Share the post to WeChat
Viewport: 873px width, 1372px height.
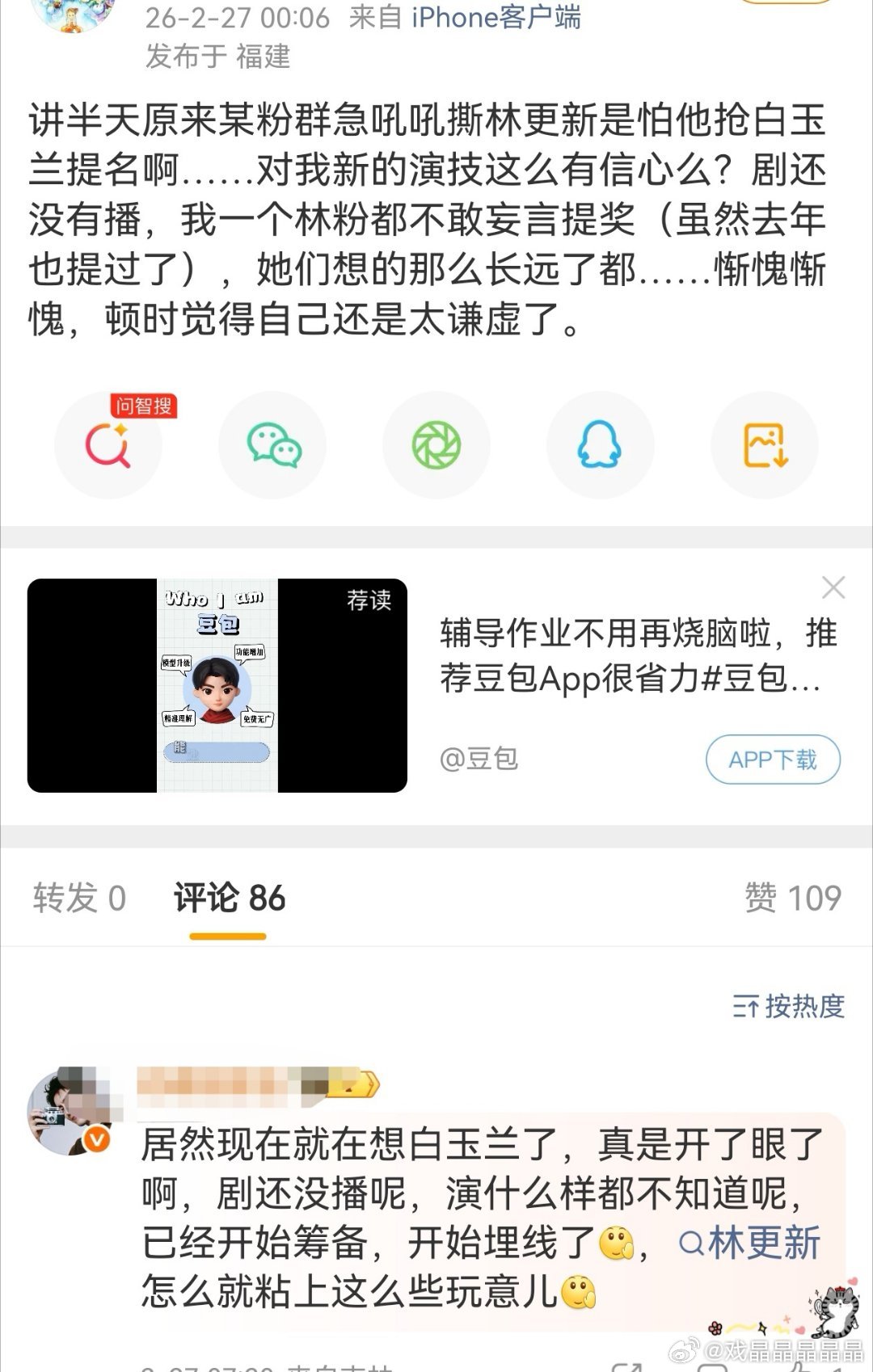(272, 444)
